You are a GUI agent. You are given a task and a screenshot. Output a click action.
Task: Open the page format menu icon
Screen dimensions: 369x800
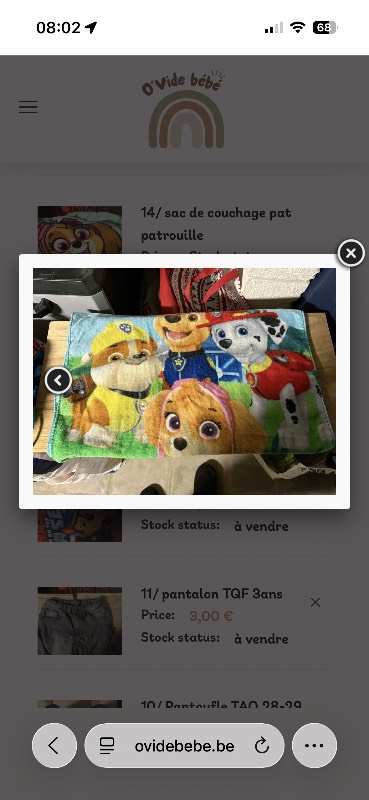click(x=107, y=746)
